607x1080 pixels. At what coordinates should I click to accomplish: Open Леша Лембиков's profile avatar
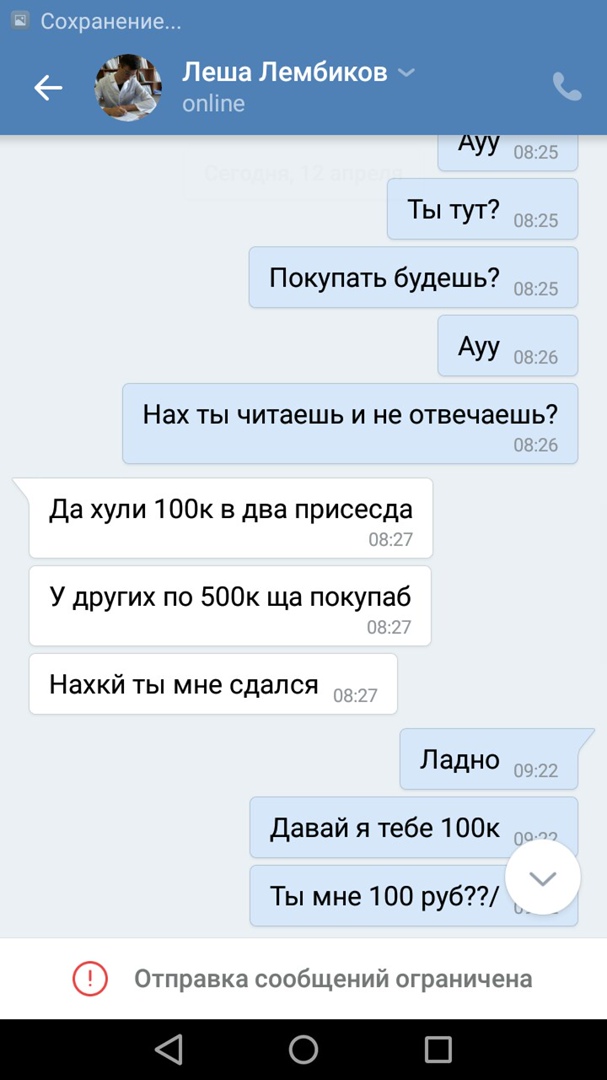click(128, 88)
